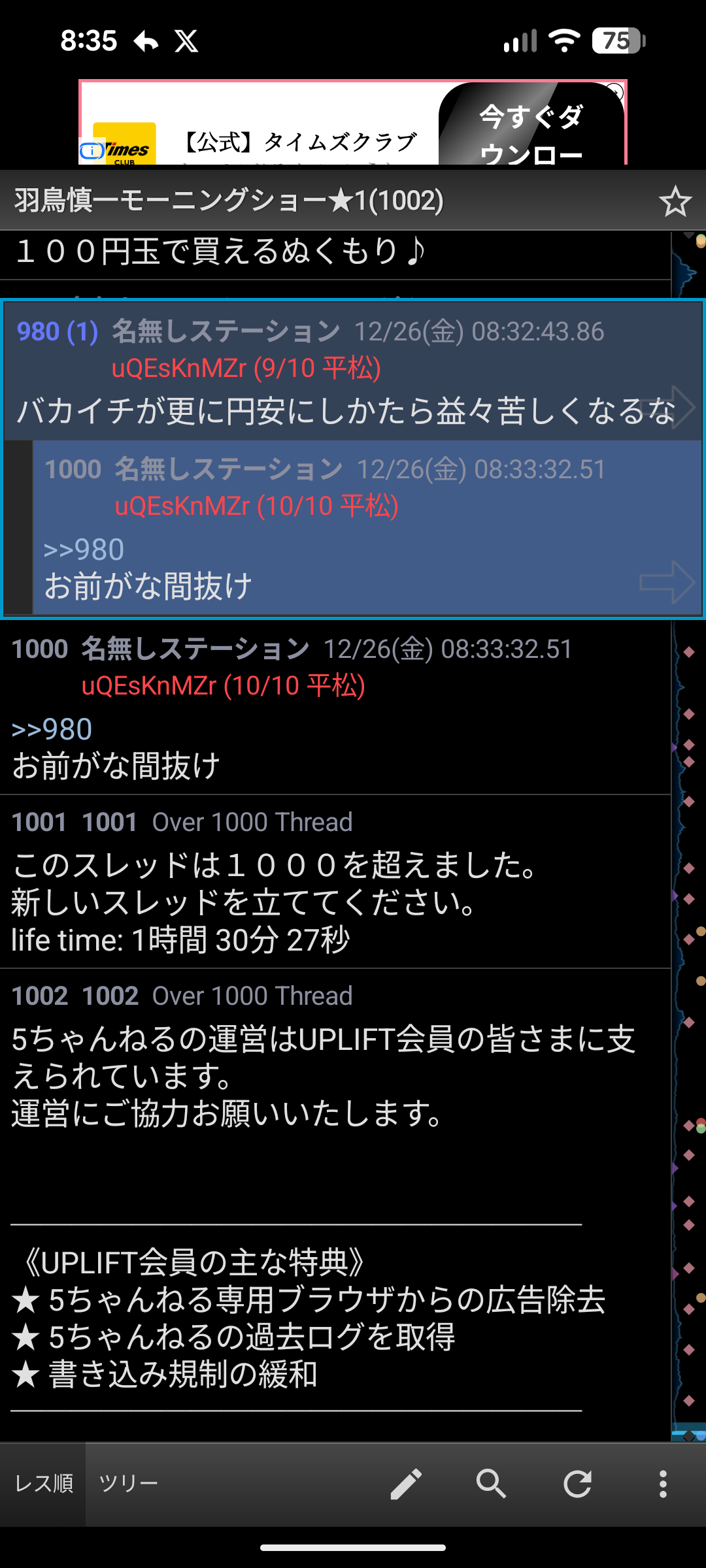Tap ID uQEsKnMZr (10/10 平松) in the black post 1000

[x=223, y=686]
